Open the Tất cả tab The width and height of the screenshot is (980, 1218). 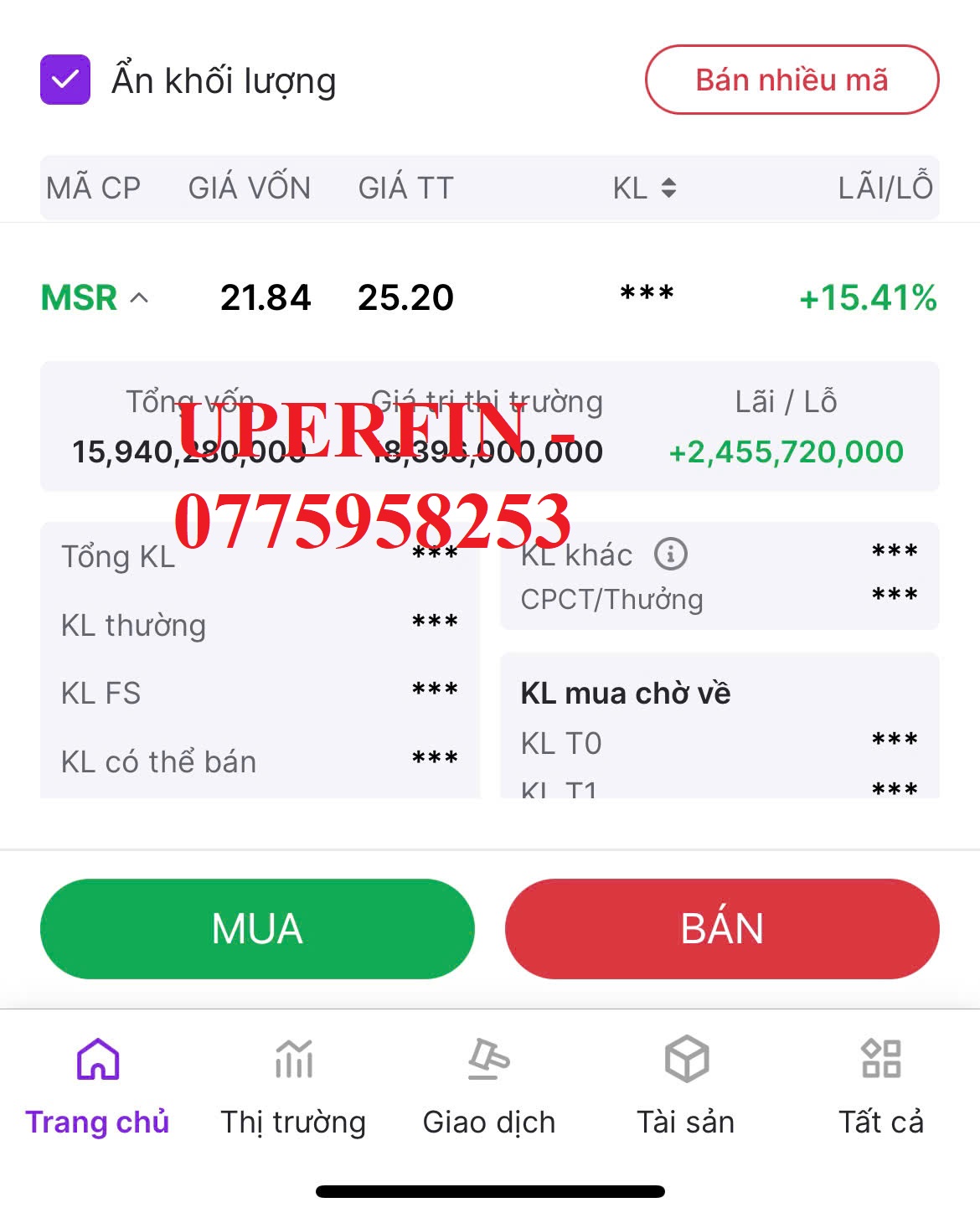click(881, 1086)
